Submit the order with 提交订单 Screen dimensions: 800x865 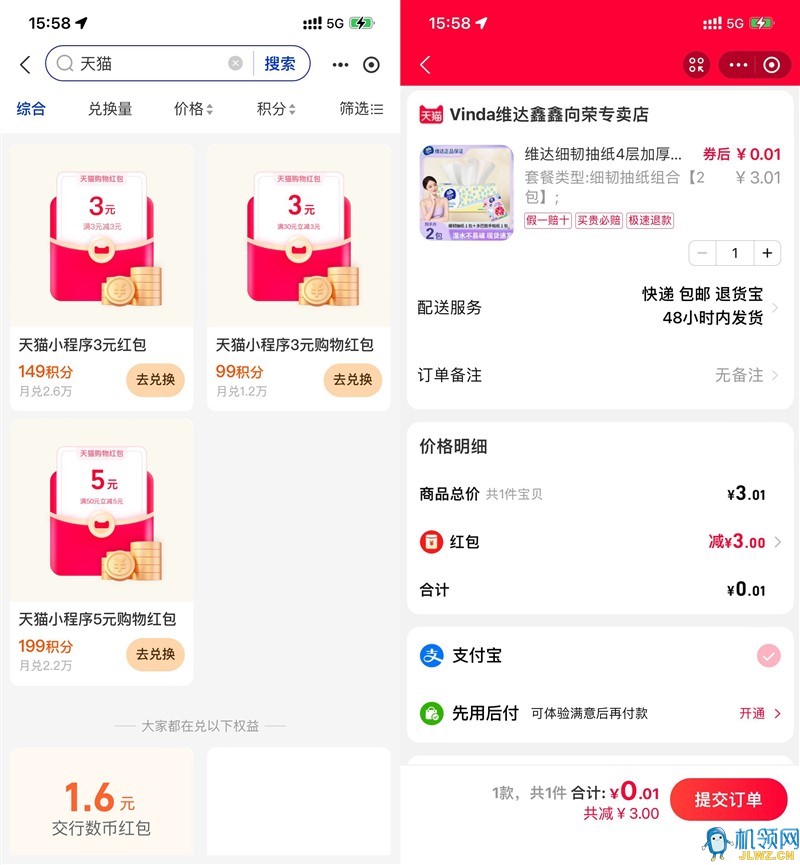tap(728, 800)
